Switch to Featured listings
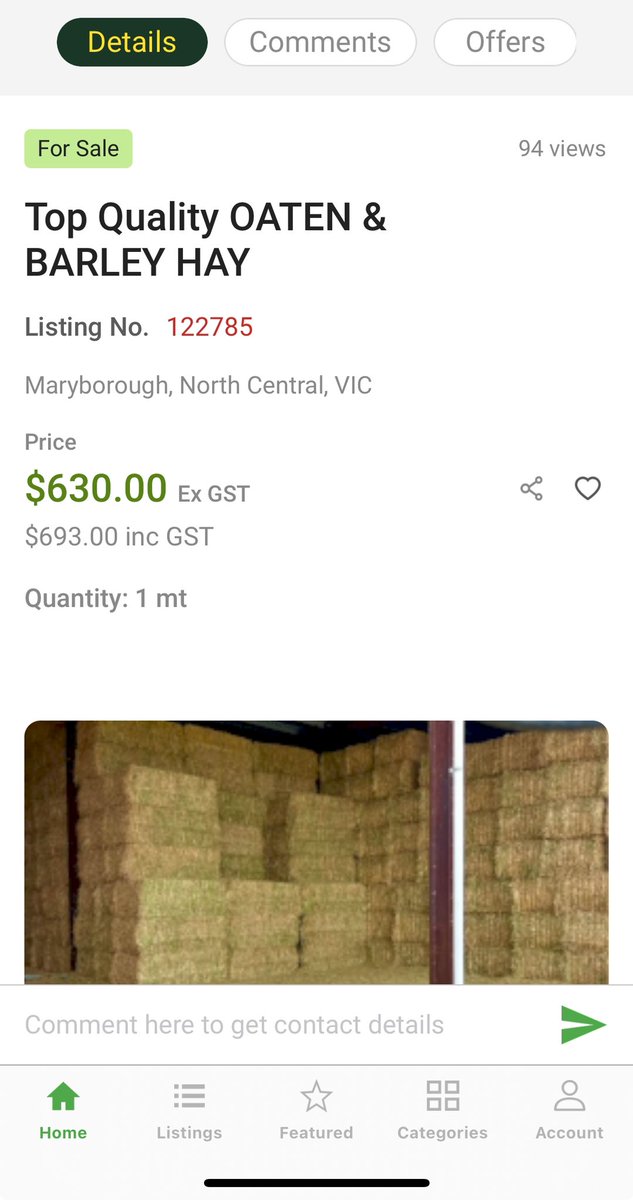This screenshot has width=633, height=1200. click(316, 1110)
